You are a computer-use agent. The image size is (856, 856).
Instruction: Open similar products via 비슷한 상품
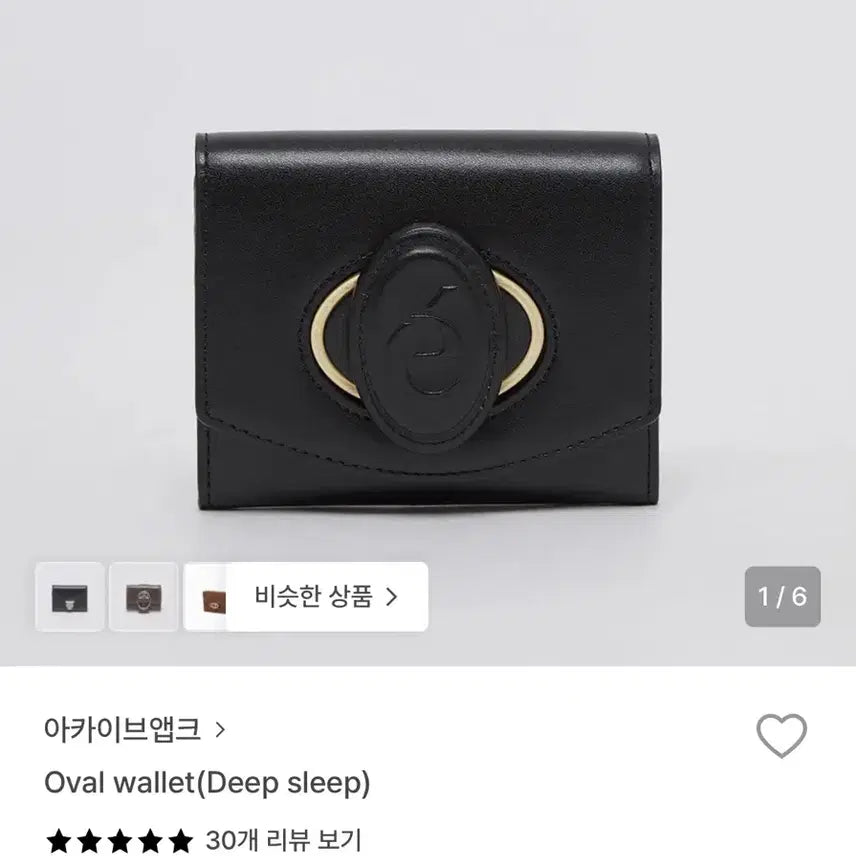(327, 597)
